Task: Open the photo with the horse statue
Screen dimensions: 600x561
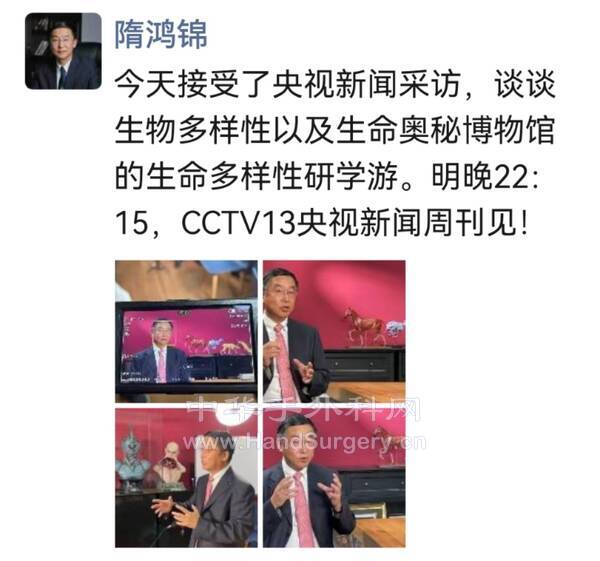Action: 333,331
